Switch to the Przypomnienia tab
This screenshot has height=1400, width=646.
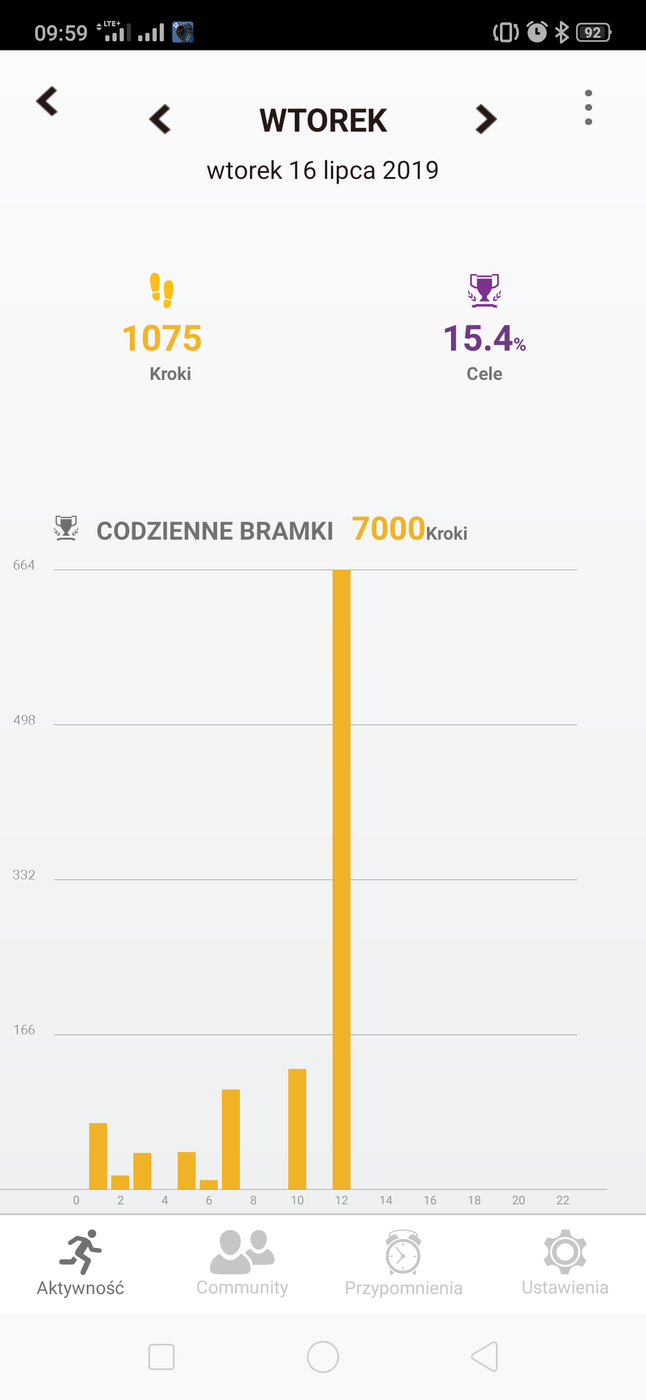click(403, 1263)
